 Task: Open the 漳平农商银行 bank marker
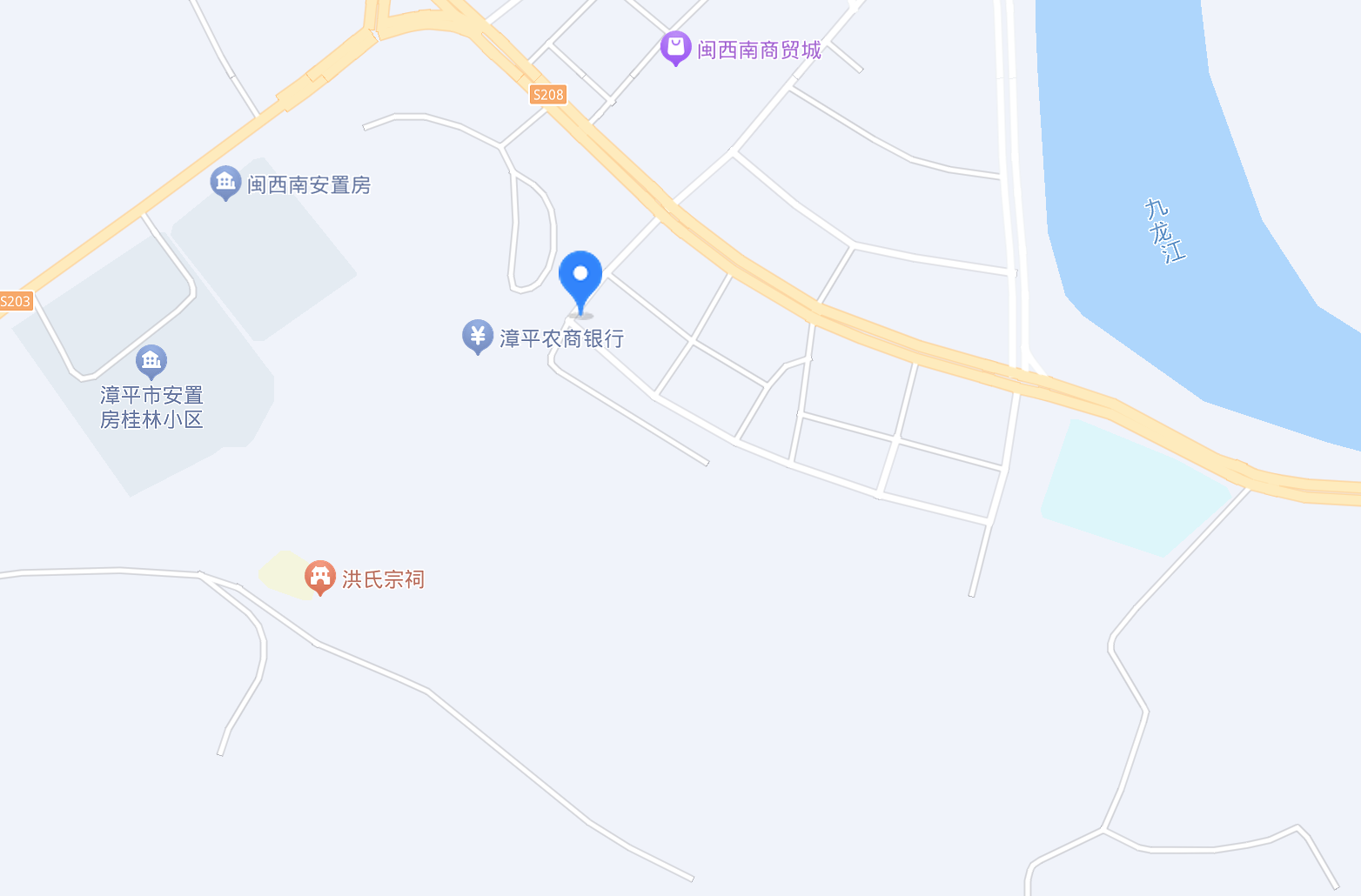tap(477, 336)
